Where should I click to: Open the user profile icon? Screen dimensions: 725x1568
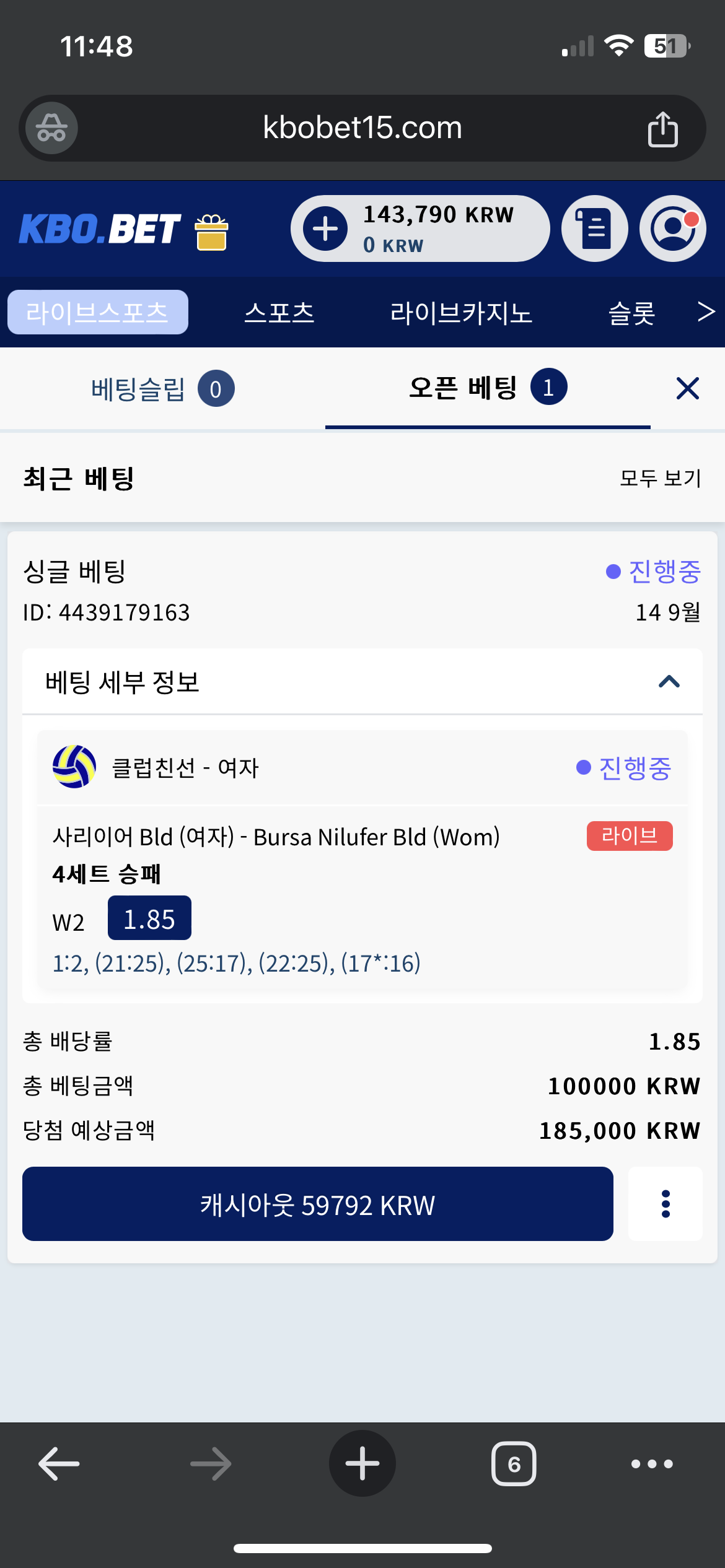(x=673, y=229)
